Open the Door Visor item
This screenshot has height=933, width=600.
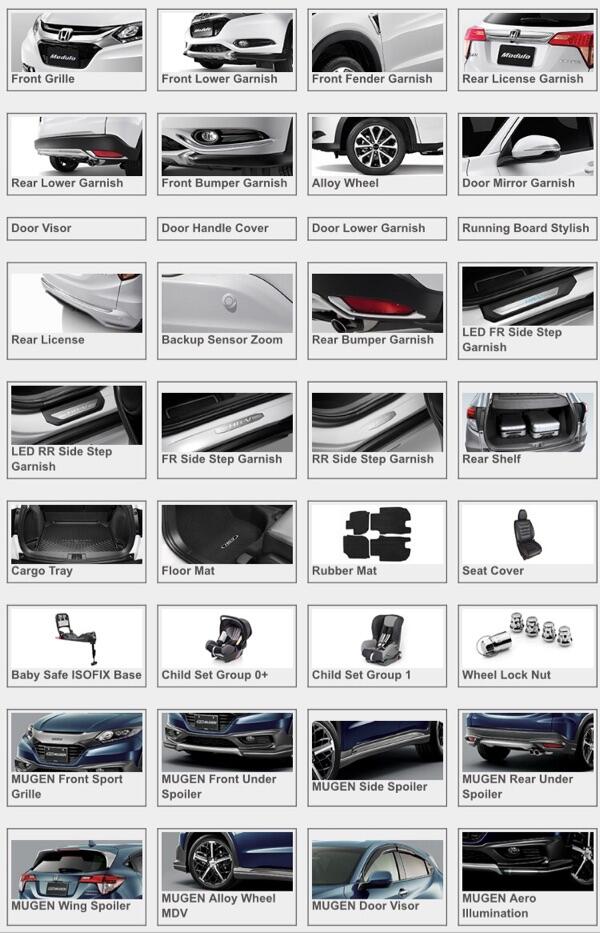click(x=76, y=228)
